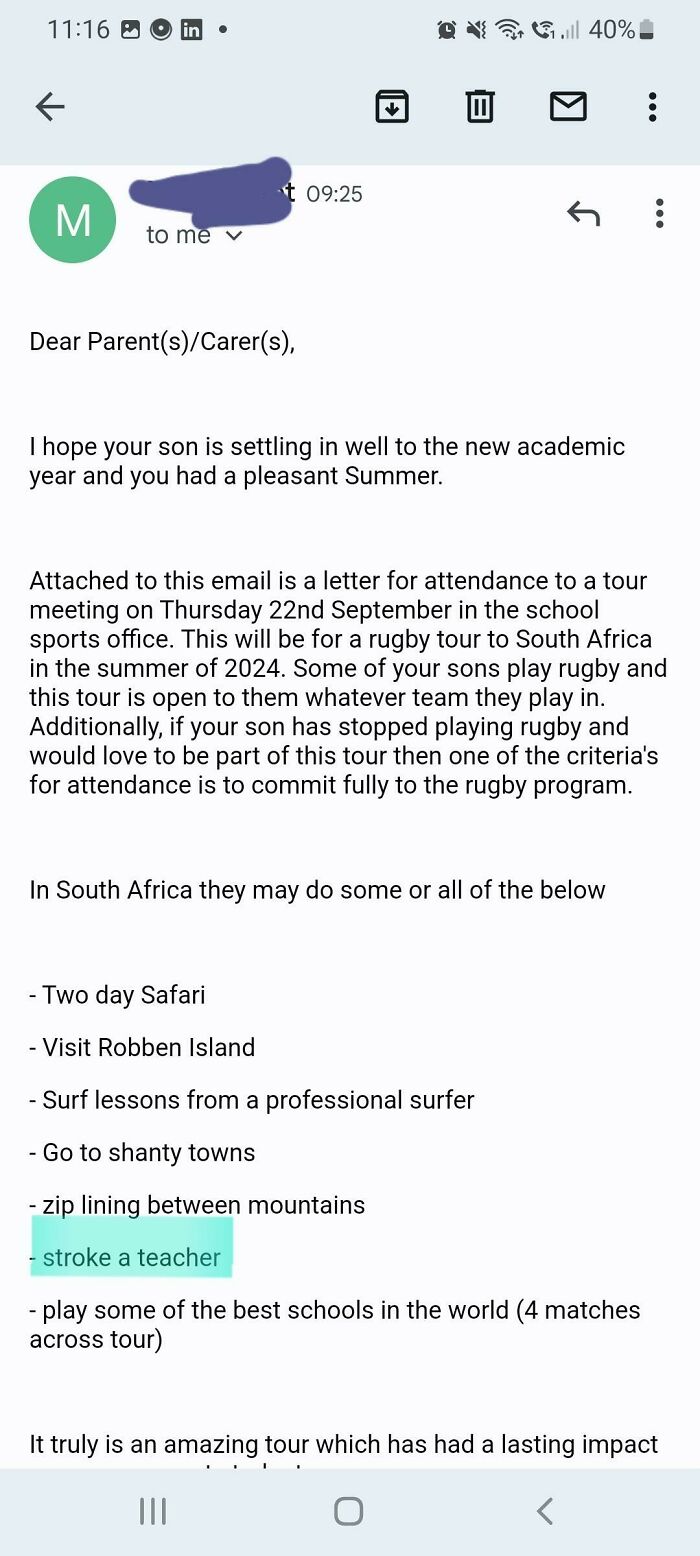This screenshot has height=1556, width=700.
Task: Mark email as unread
Action: (568, 106)
